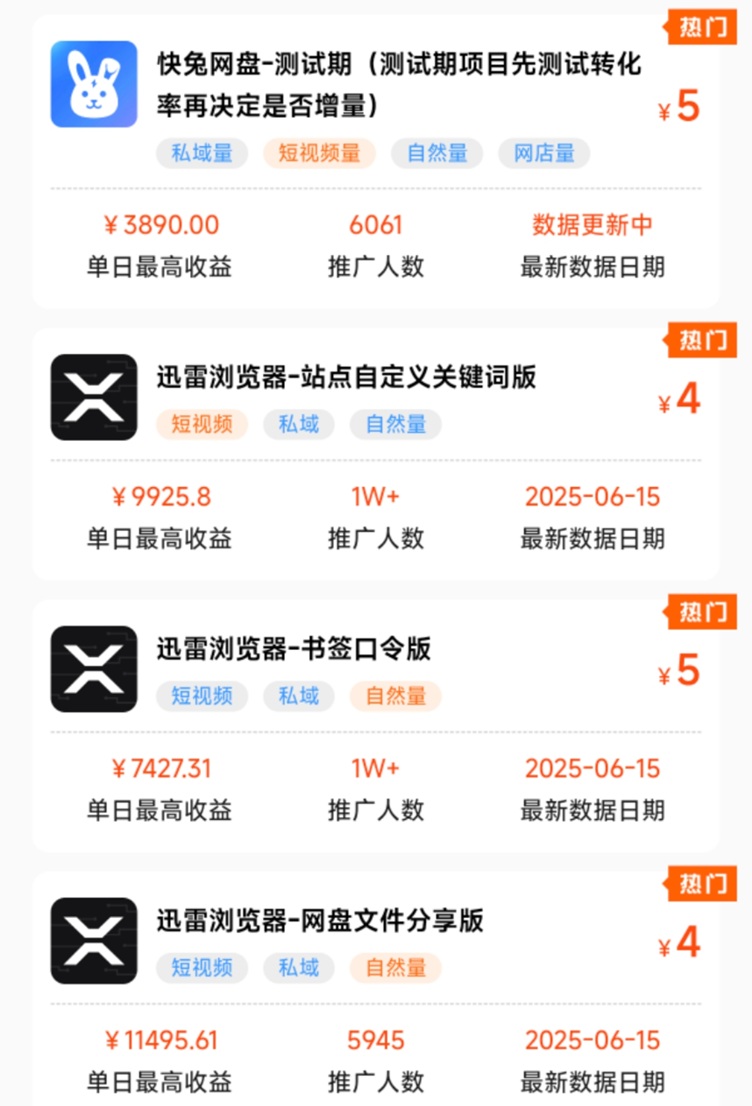Click the 热门 badge on 迅雷浏览器-网盘文件分享版
The height and width of the screenshot is (1106, 752).
coord(702,884)
